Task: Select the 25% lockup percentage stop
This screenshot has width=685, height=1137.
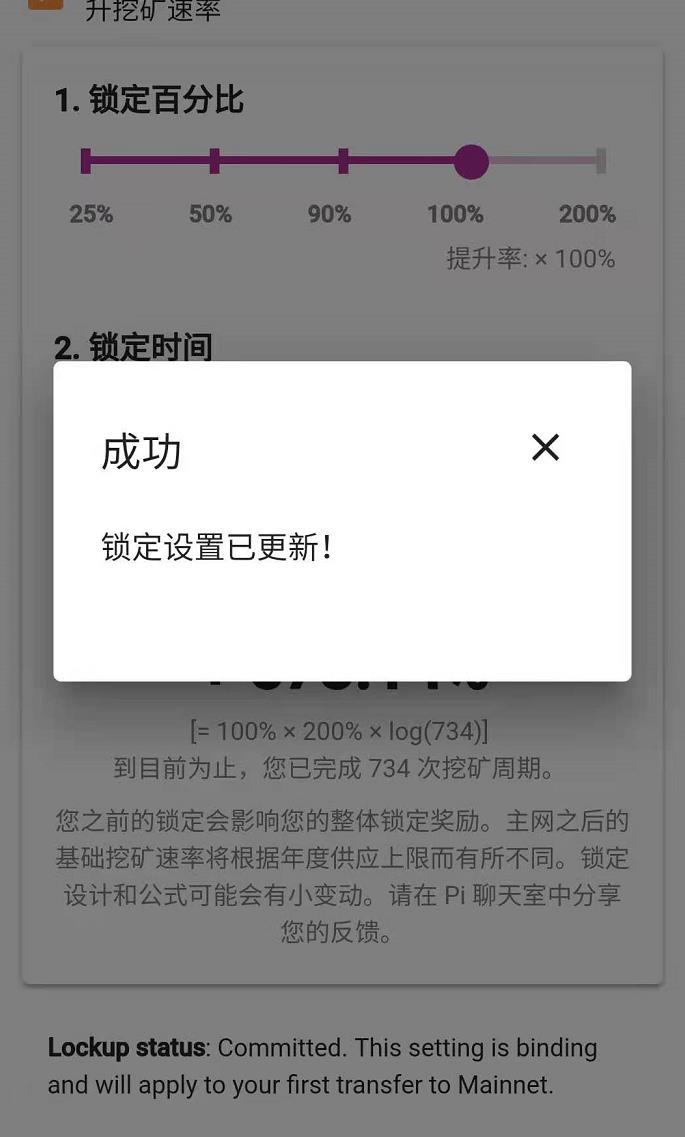Action: [86, 161]
